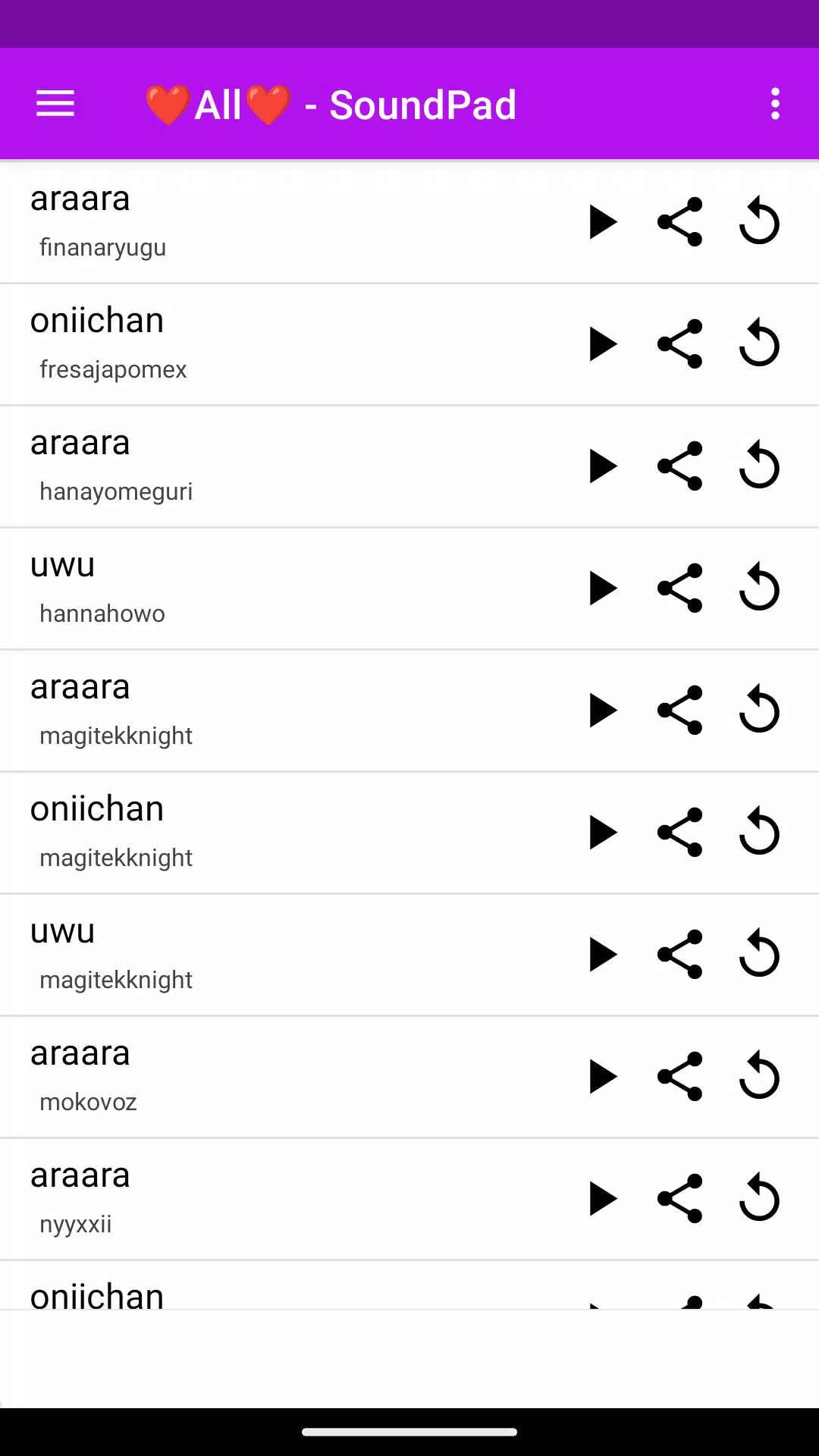The width and height of the screenshot is (819, 1456).
Task: Play the araara sound by nyyxxii
Action: point(603,1199)
